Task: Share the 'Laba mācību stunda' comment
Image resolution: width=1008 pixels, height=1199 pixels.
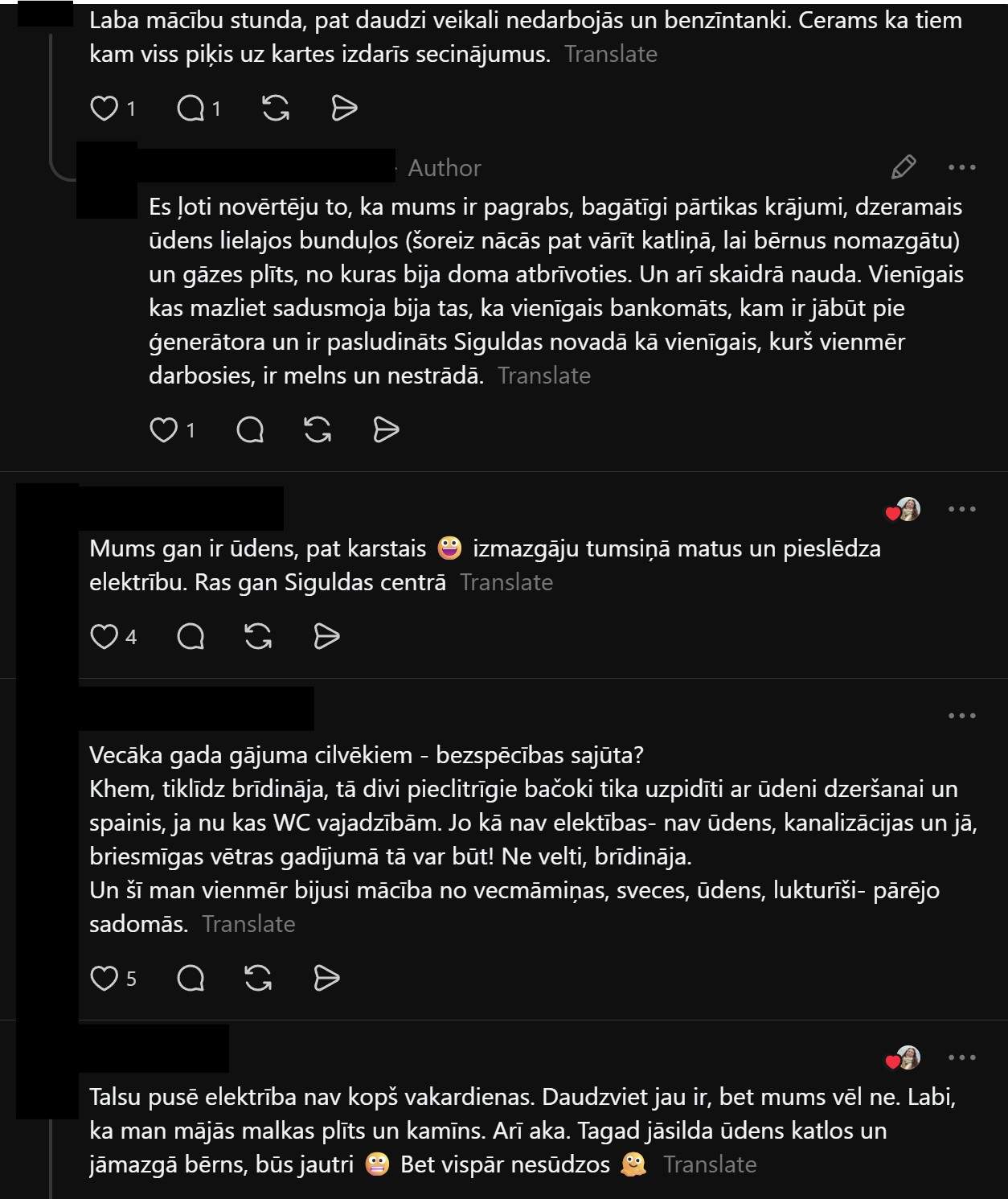Action: (x=344, y=108)
